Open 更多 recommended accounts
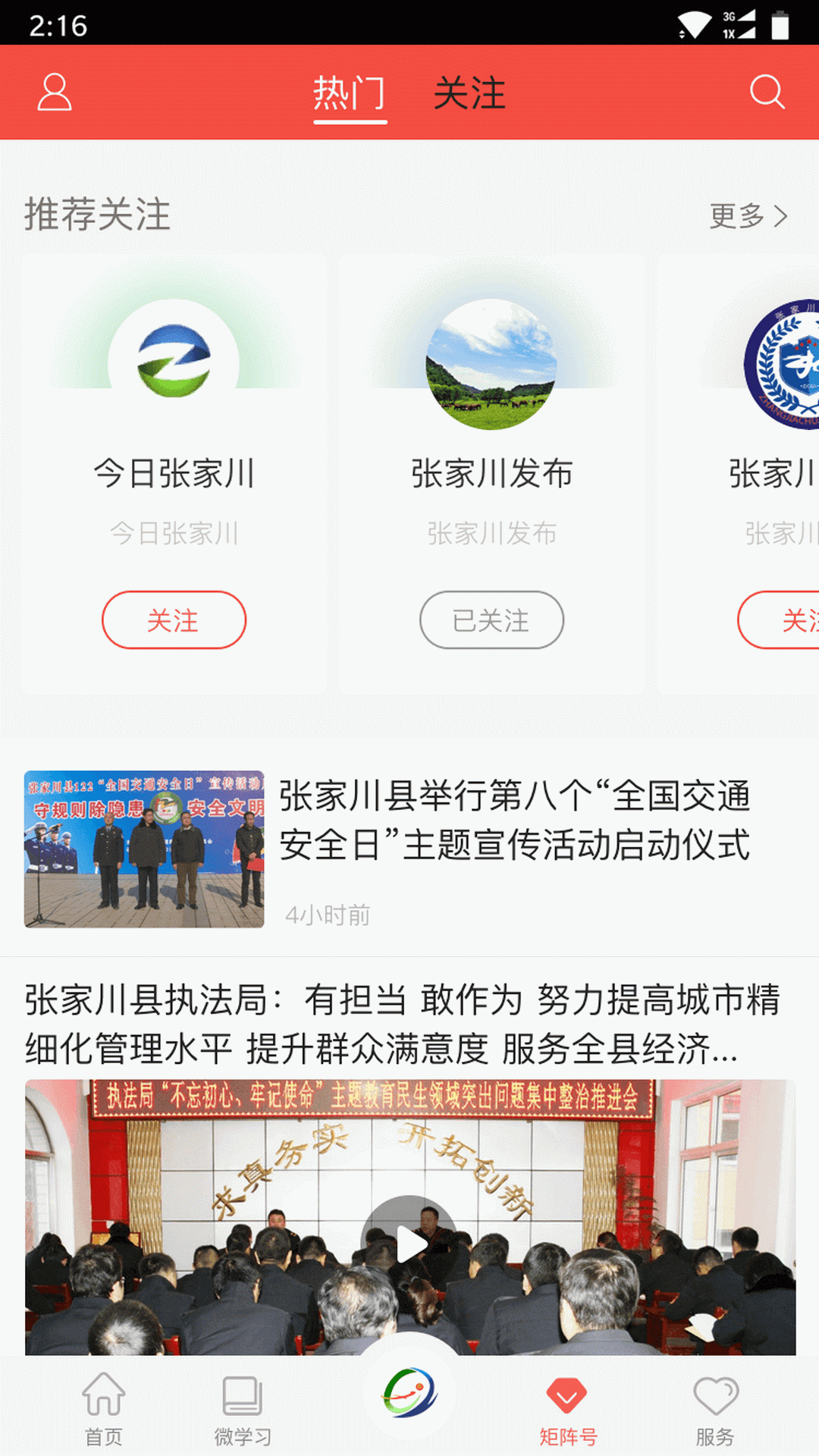Image resolution: width=819 pixels, height=1456 pixels. coord(748,216)
